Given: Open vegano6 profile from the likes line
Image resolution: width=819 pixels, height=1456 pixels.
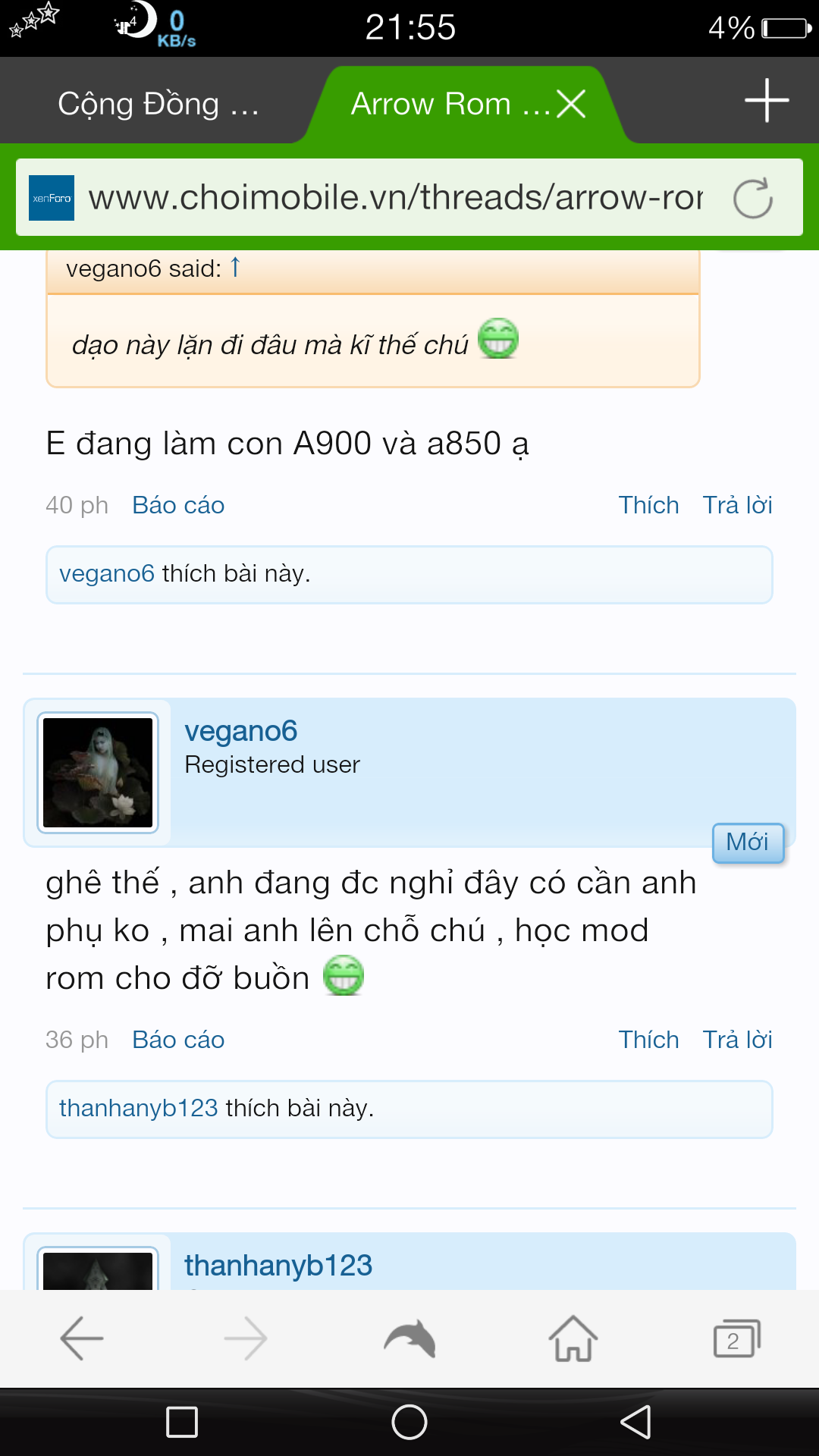Looking at the screenshot, I should (x=107, y=573).
